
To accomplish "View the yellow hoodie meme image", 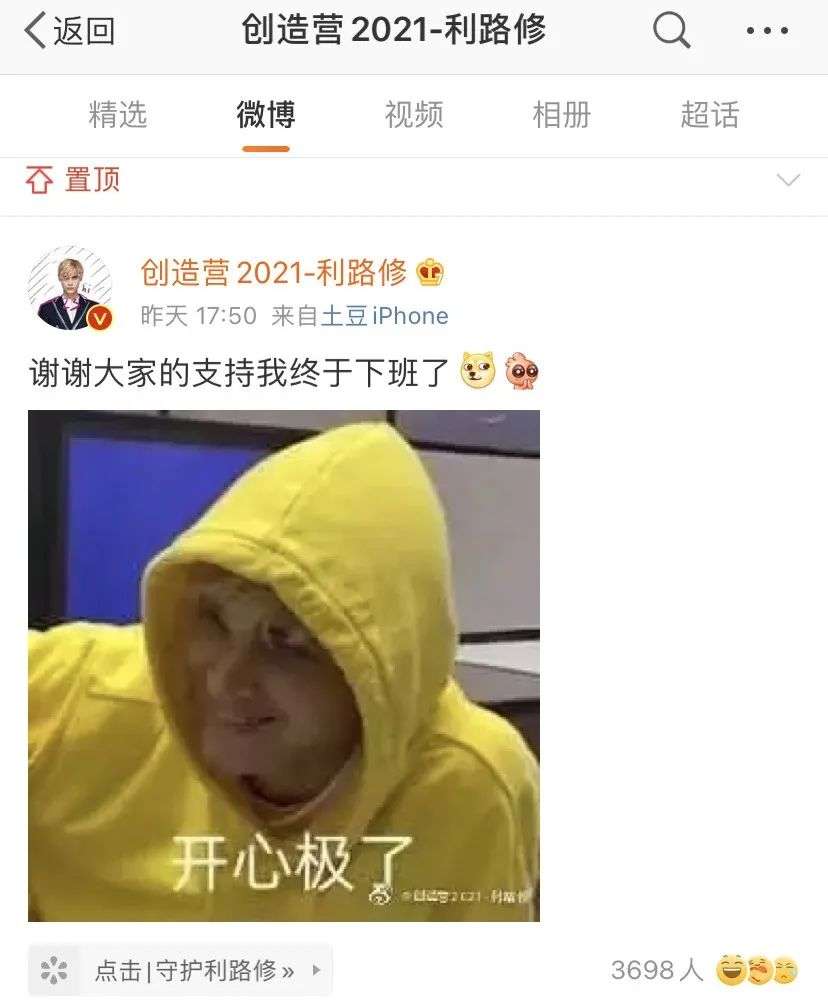I will pyautogui.click(x=284, y=665).
